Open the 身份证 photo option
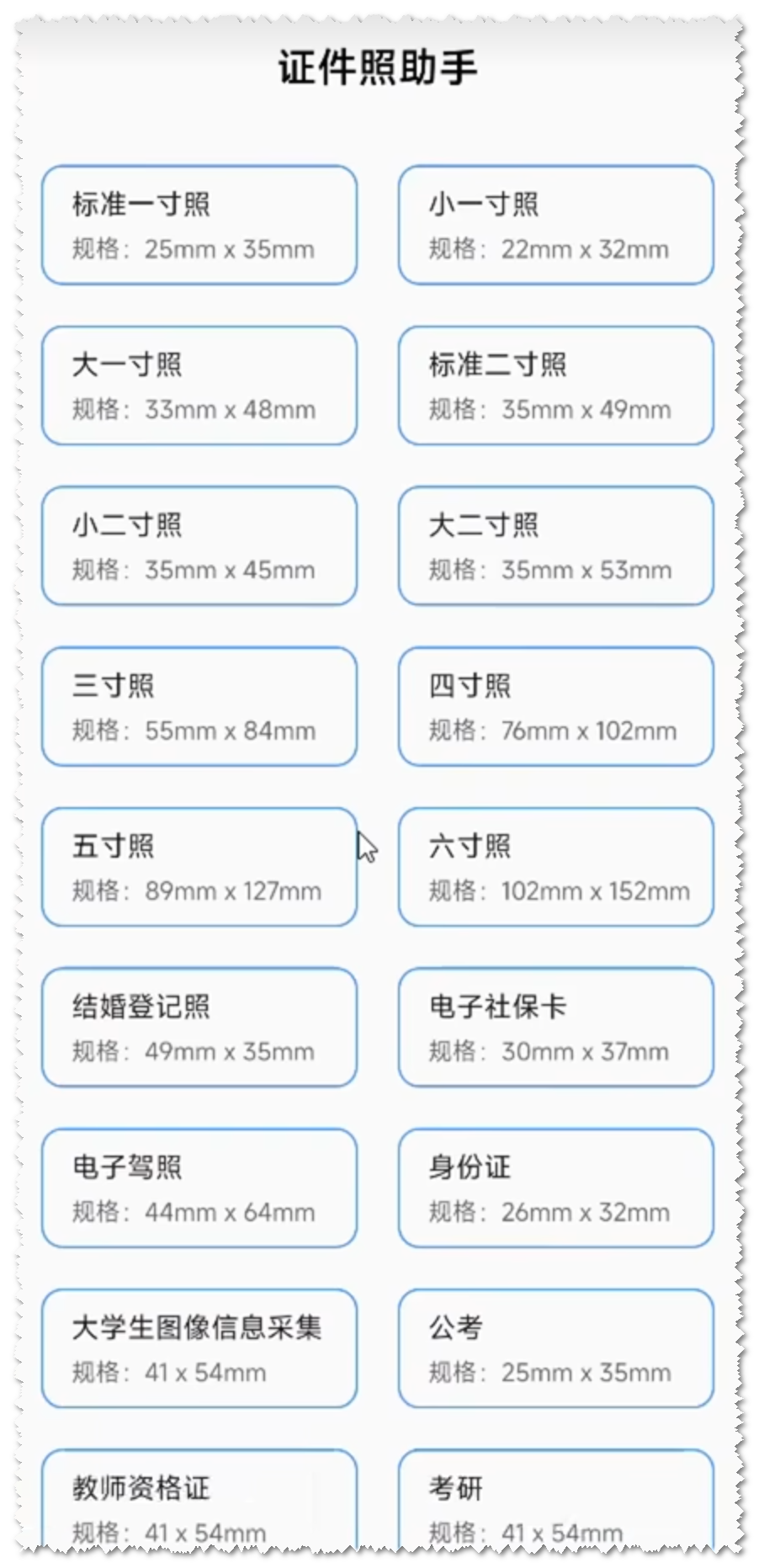Image resolution: width=759 pixels, height=1568 pixels. pos(555,1188)
